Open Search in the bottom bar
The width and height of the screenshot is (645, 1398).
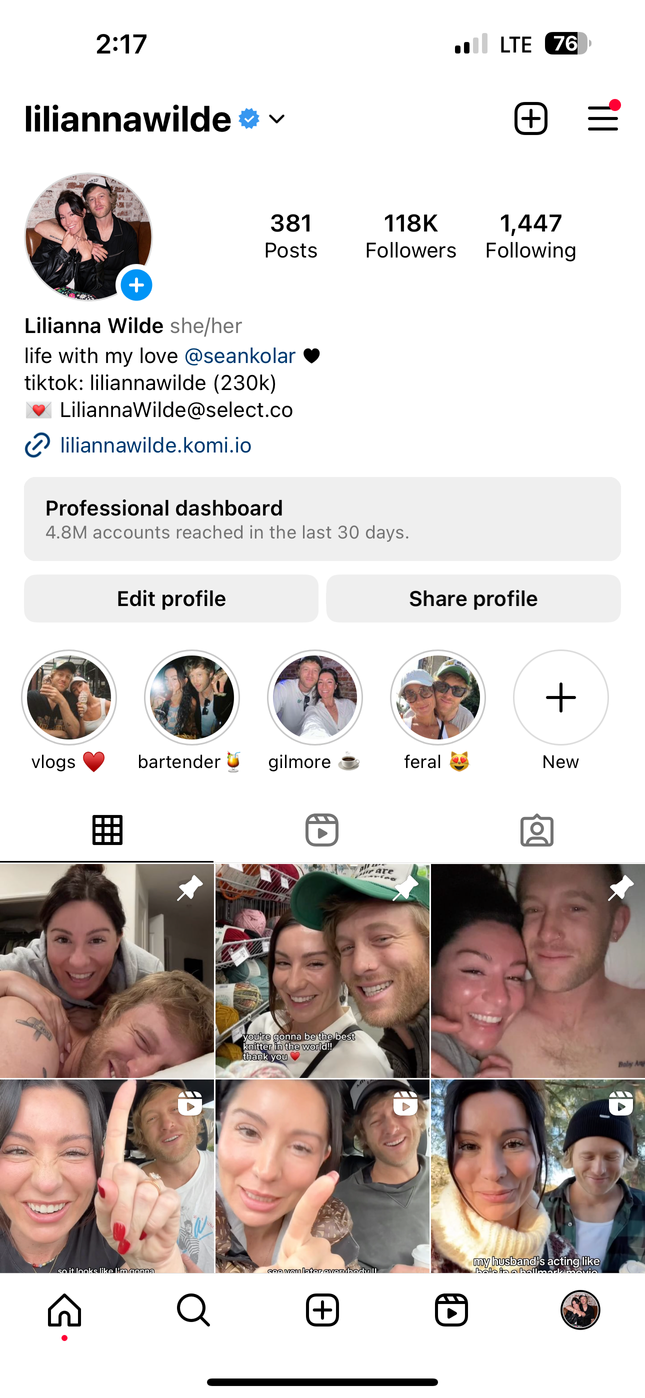[193, 1310]
